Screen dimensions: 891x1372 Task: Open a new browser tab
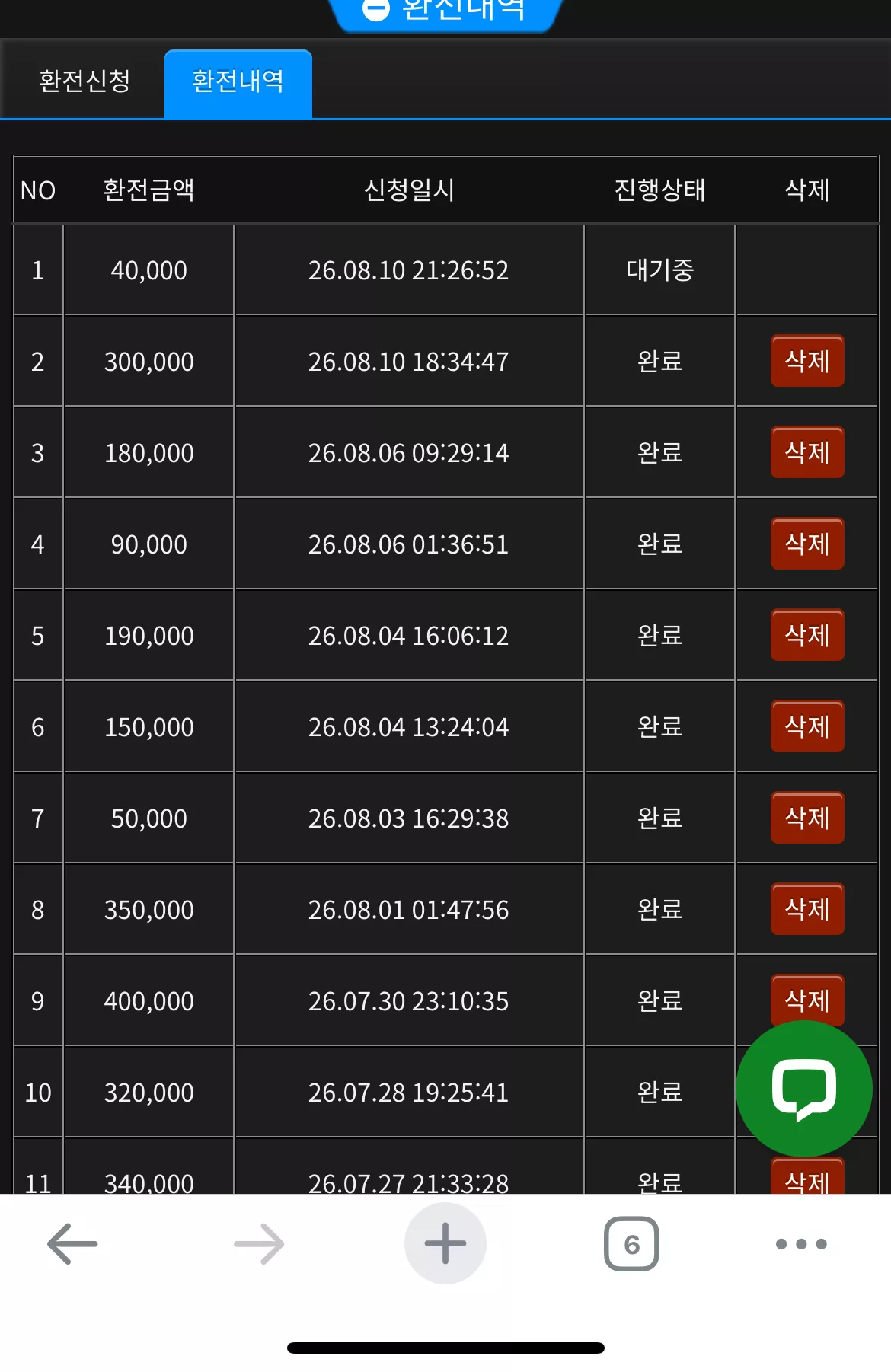click(x=445, y=1243)
